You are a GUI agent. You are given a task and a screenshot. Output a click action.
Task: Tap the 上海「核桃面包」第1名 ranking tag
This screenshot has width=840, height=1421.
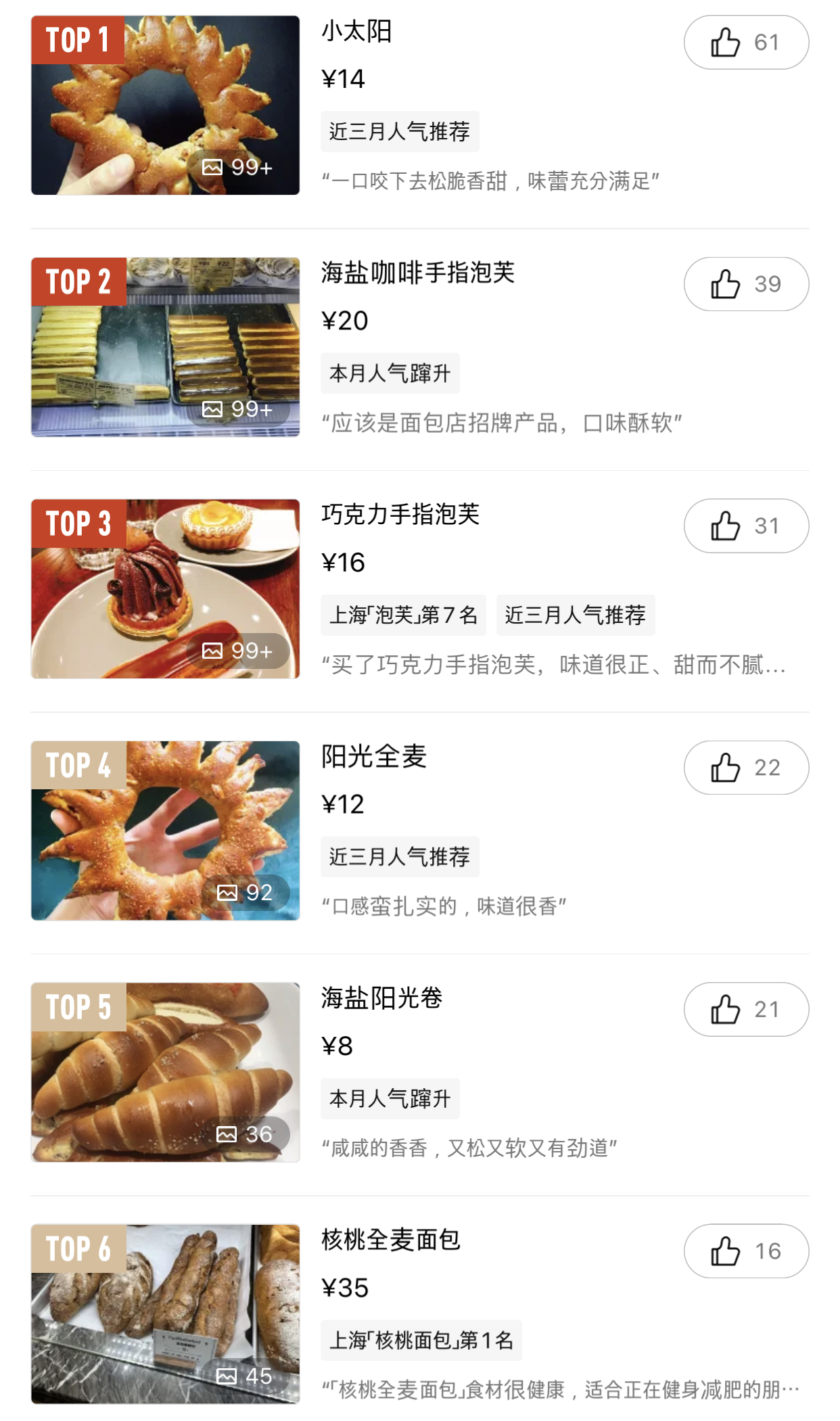(421, 1340)
